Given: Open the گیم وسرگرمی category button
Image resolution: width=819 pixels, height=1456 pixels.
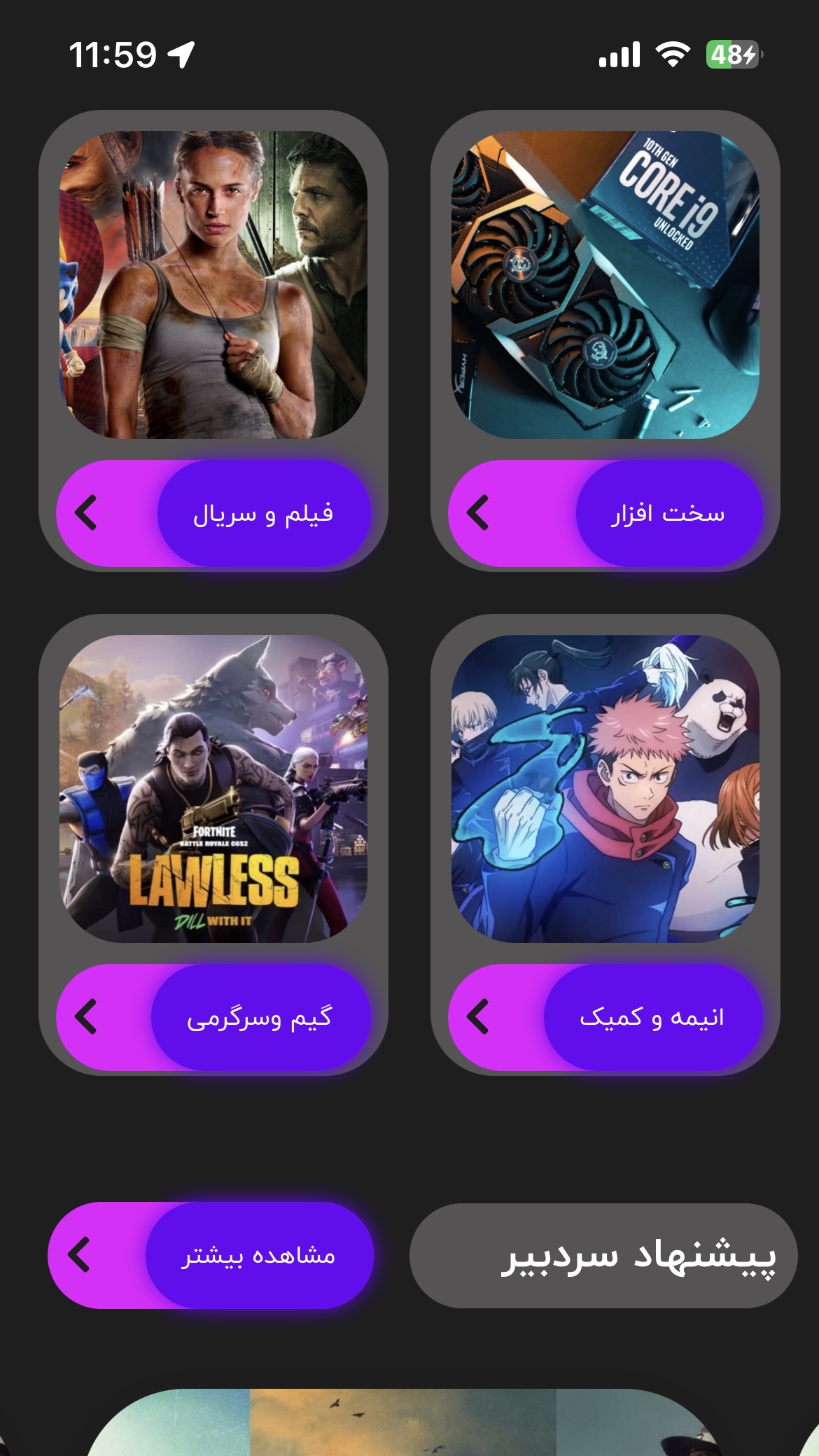Looking at the screenshot, I should click(213, 1017).
